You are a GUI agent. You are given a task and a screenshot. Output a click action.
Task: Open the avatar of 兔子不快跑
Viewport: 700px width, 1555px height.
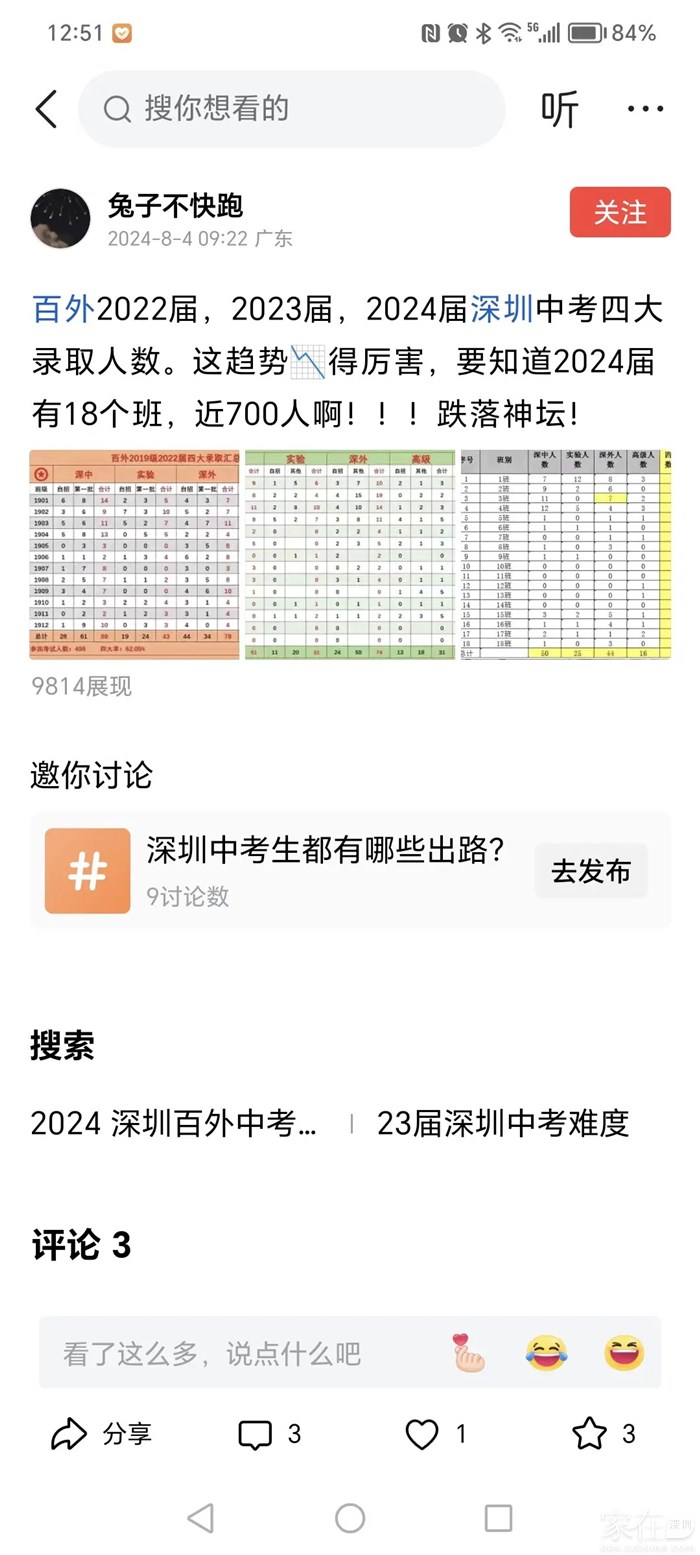click(61, 218)
